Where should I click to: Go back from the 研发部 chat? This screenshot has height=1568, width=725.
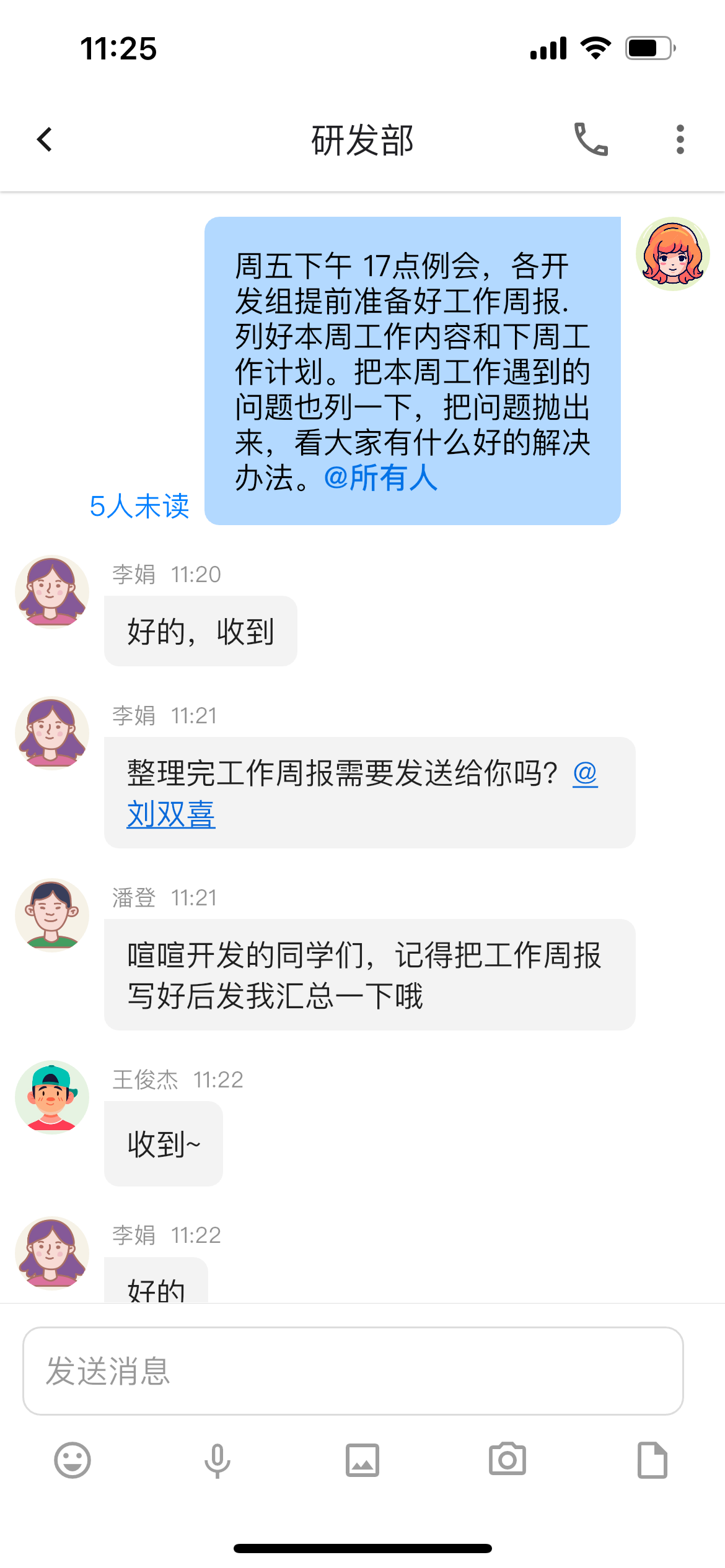coord(45,139)
